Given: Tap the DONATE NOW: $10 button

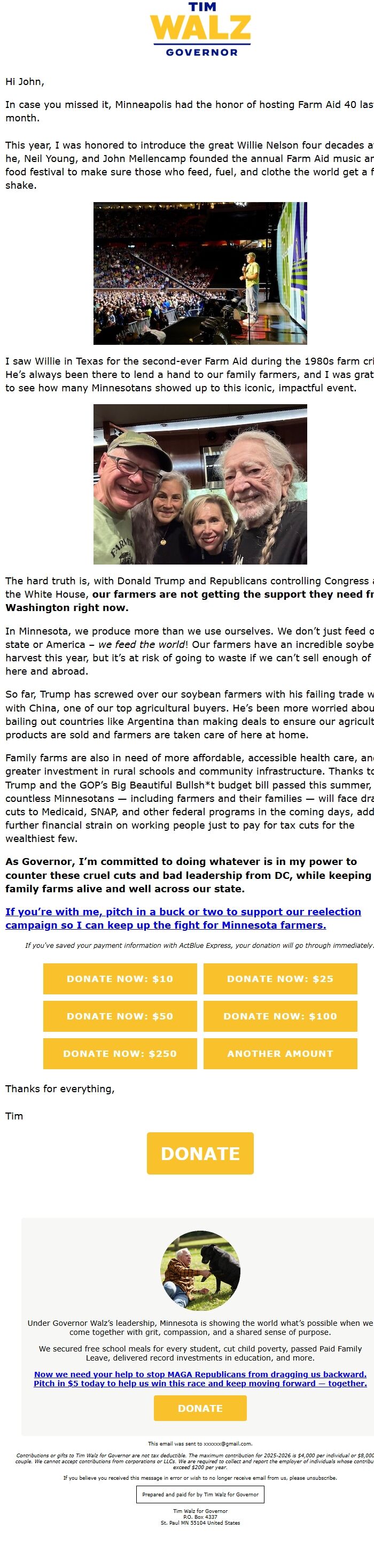Looking at the screenshot, I should click(x=120, y=978).
